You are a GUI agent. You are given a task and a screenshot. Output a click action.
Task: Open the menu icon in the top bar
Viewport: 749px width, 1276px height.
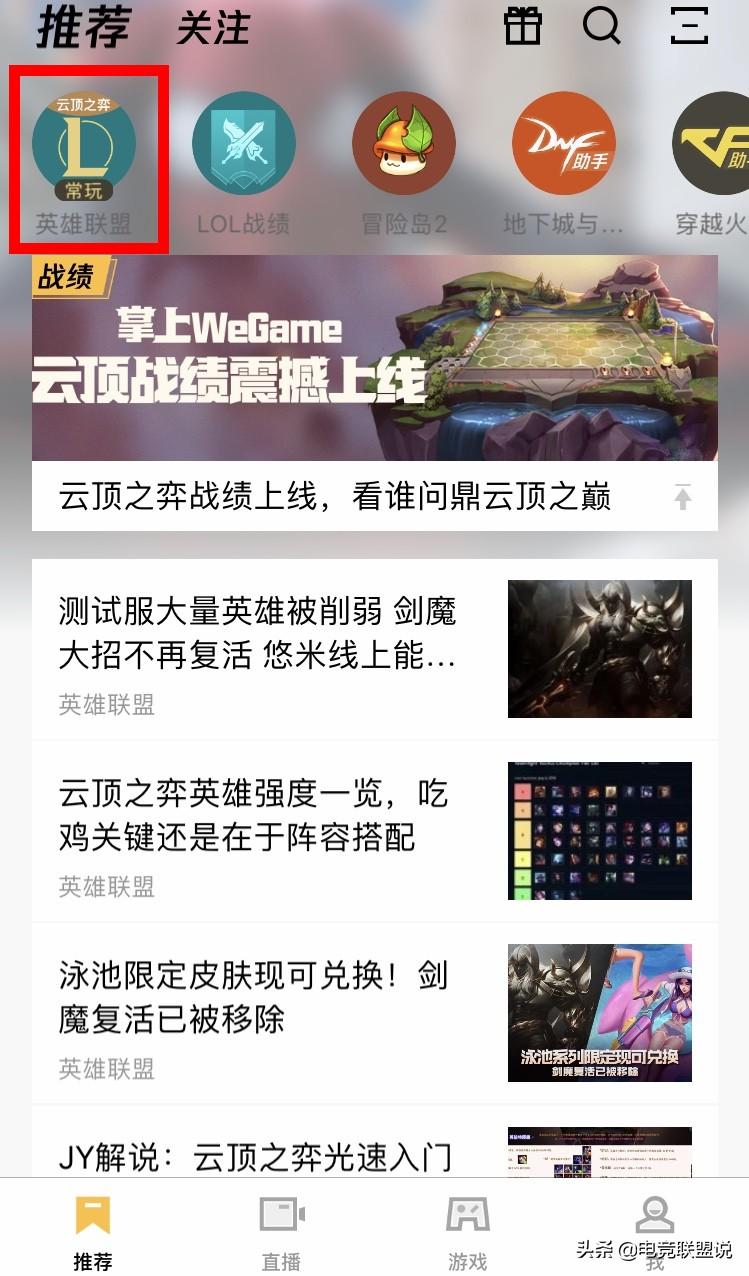coord(689,26)
